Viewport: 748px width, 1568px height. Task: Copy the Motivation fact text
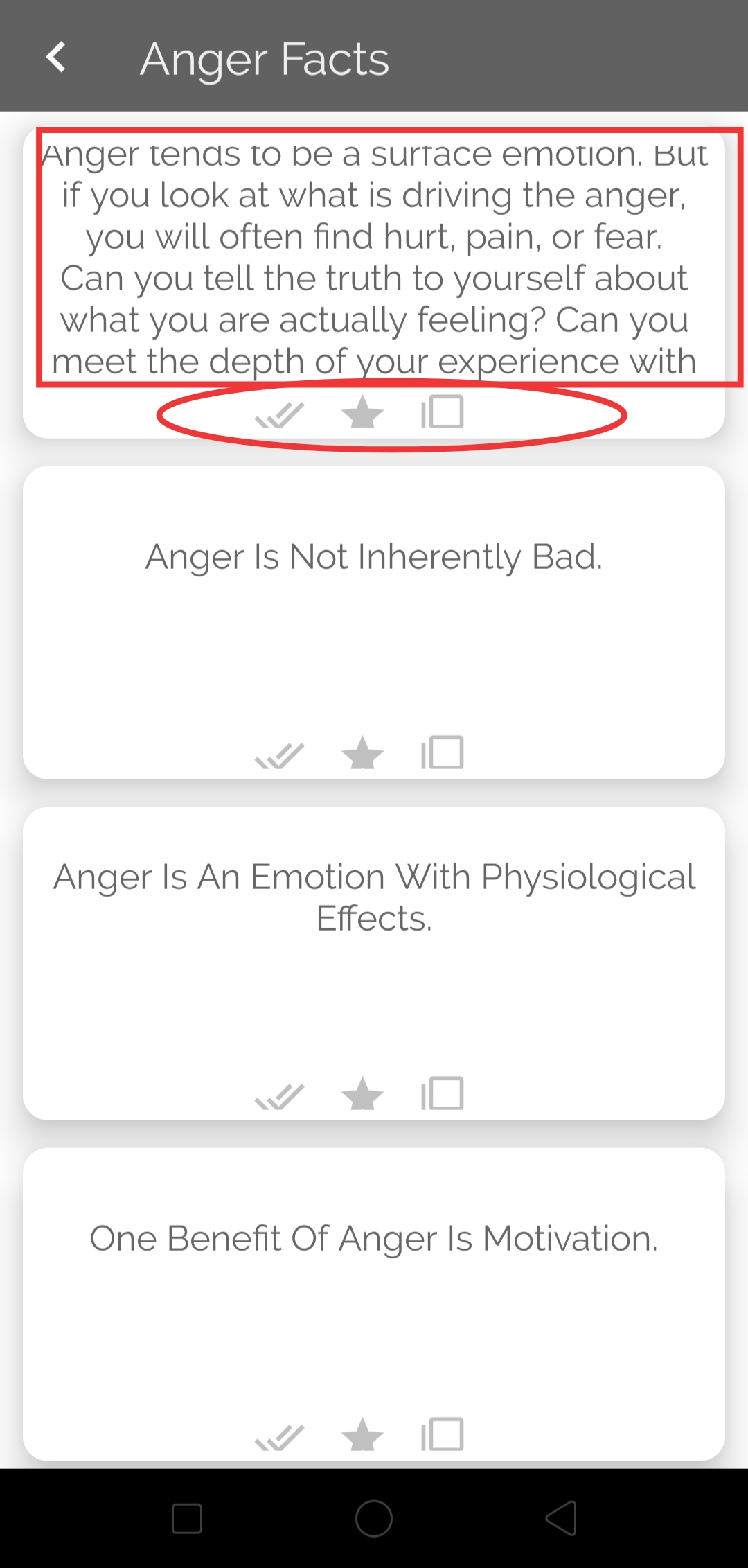[443, 1434]
